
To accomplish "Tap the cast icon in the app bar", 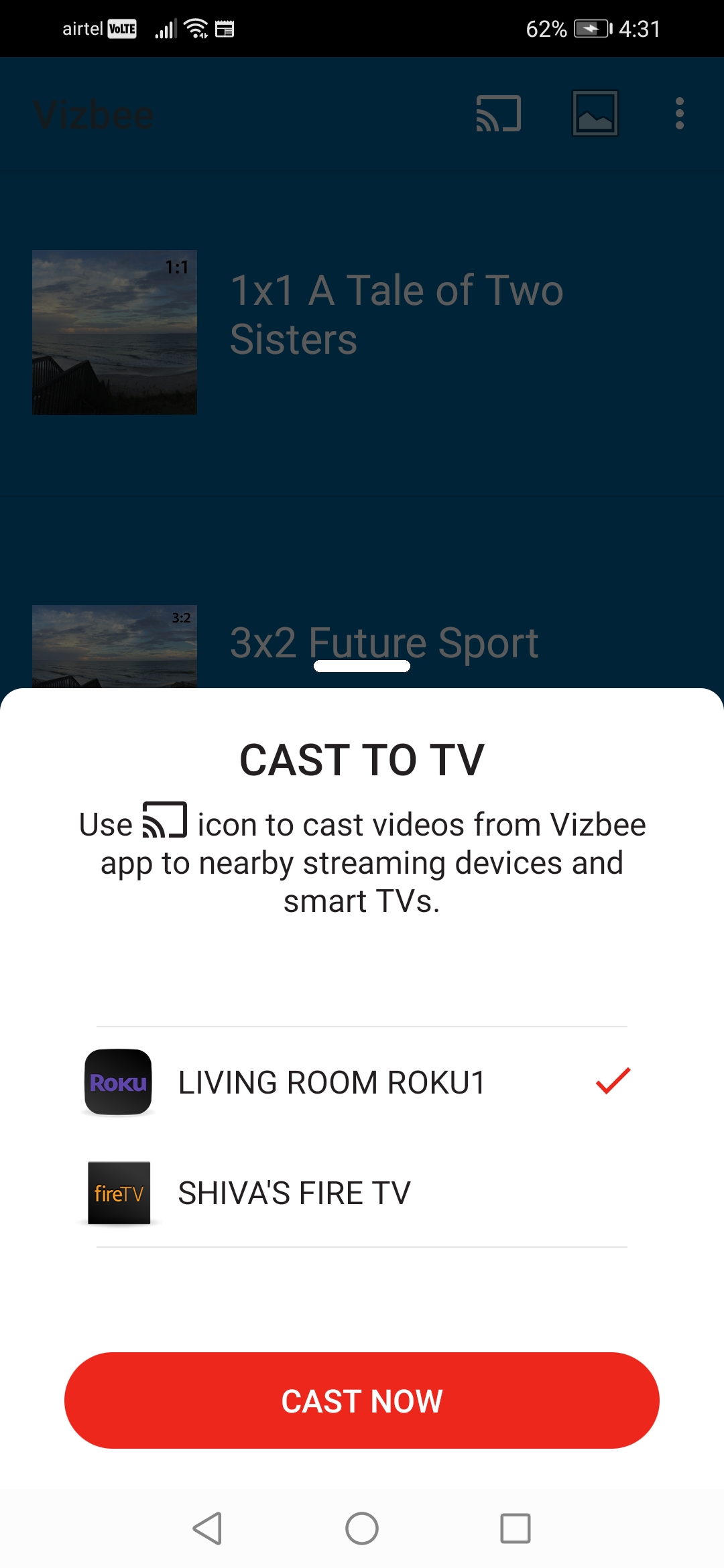I will 498,113.
